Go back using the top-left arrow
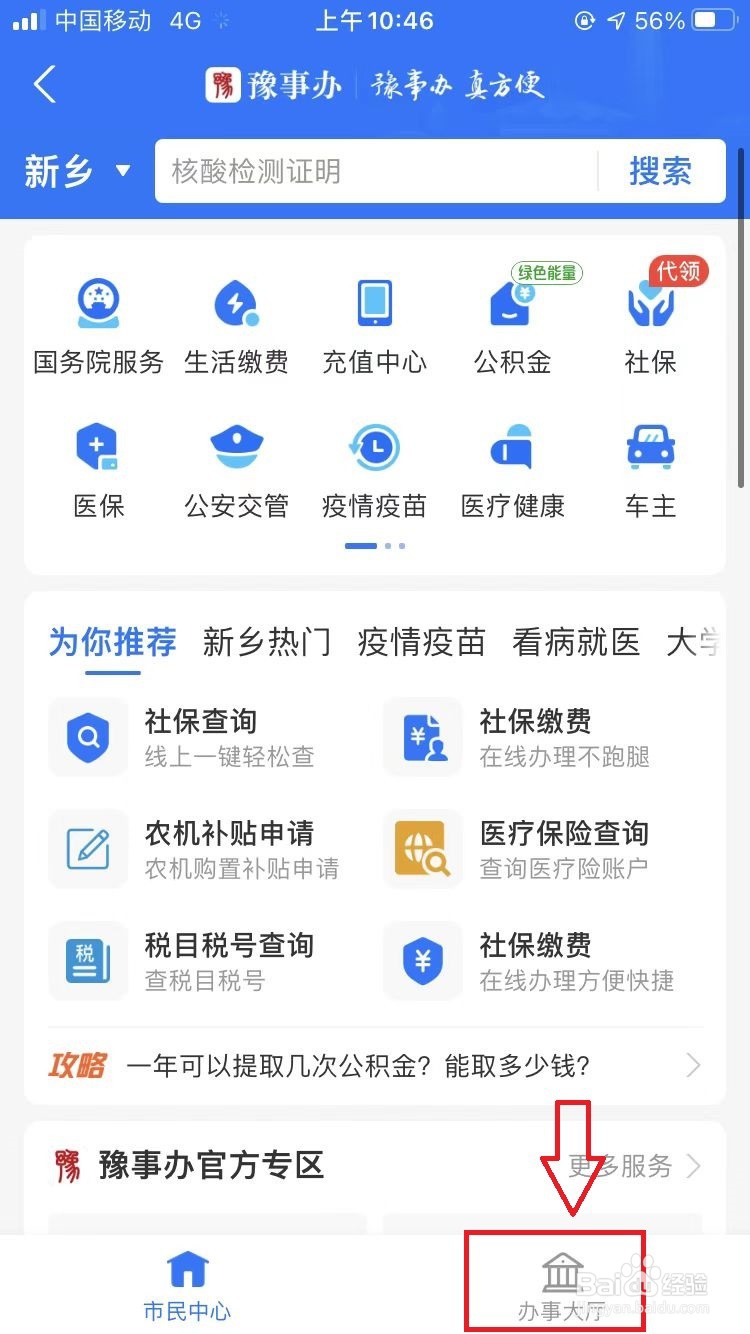Viewport: 750px width, 1334px height. click(45, 84)
